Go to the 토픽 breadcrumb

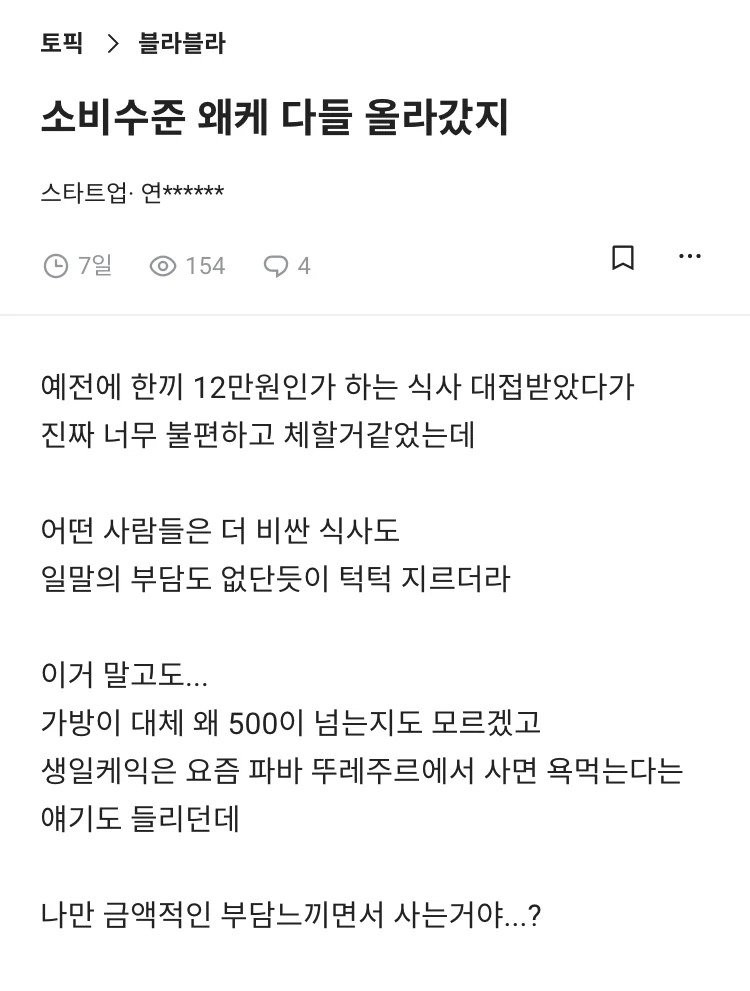(62, 44)
